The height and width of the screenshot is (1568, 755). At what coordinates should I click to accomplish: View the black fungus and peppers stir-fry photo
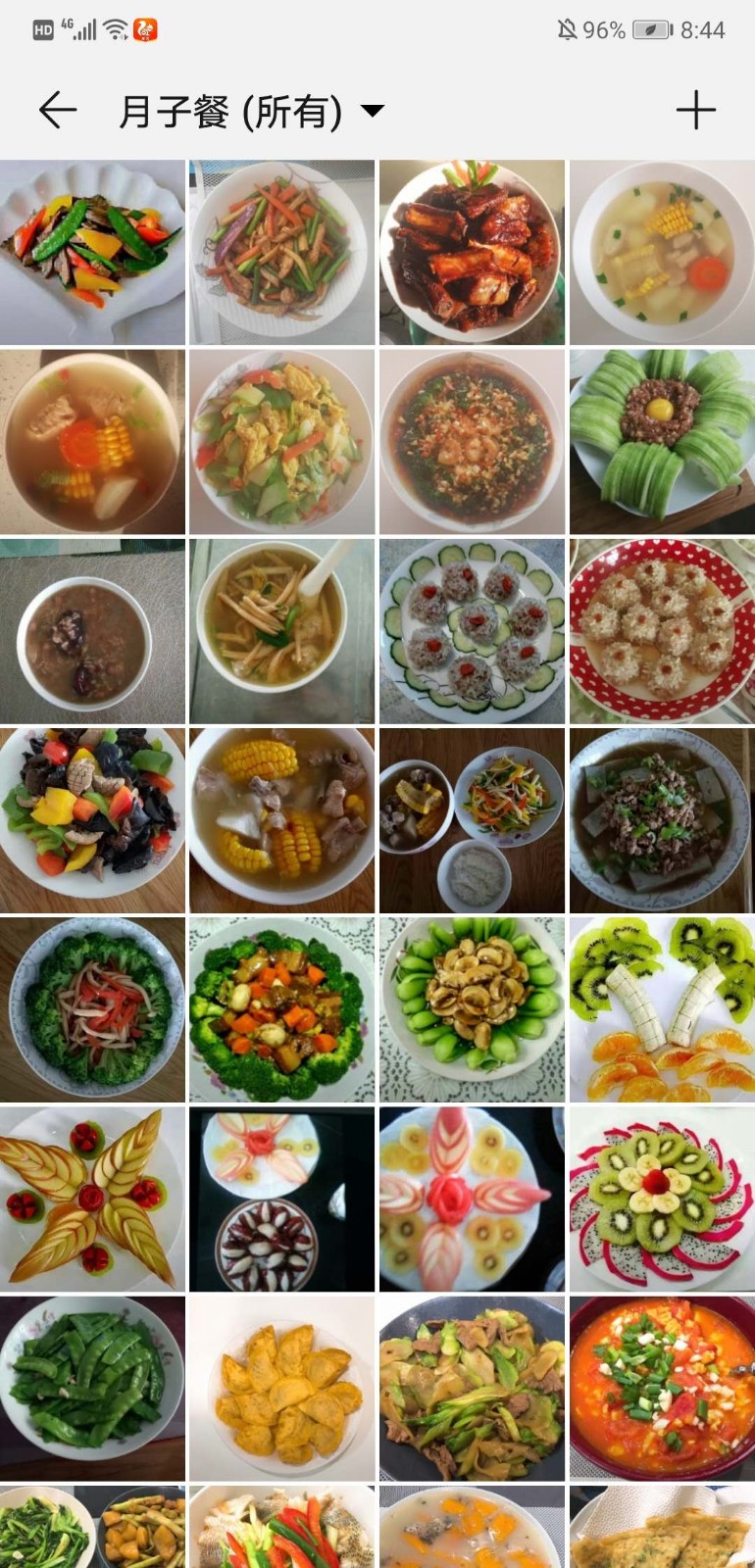[92, 819]
